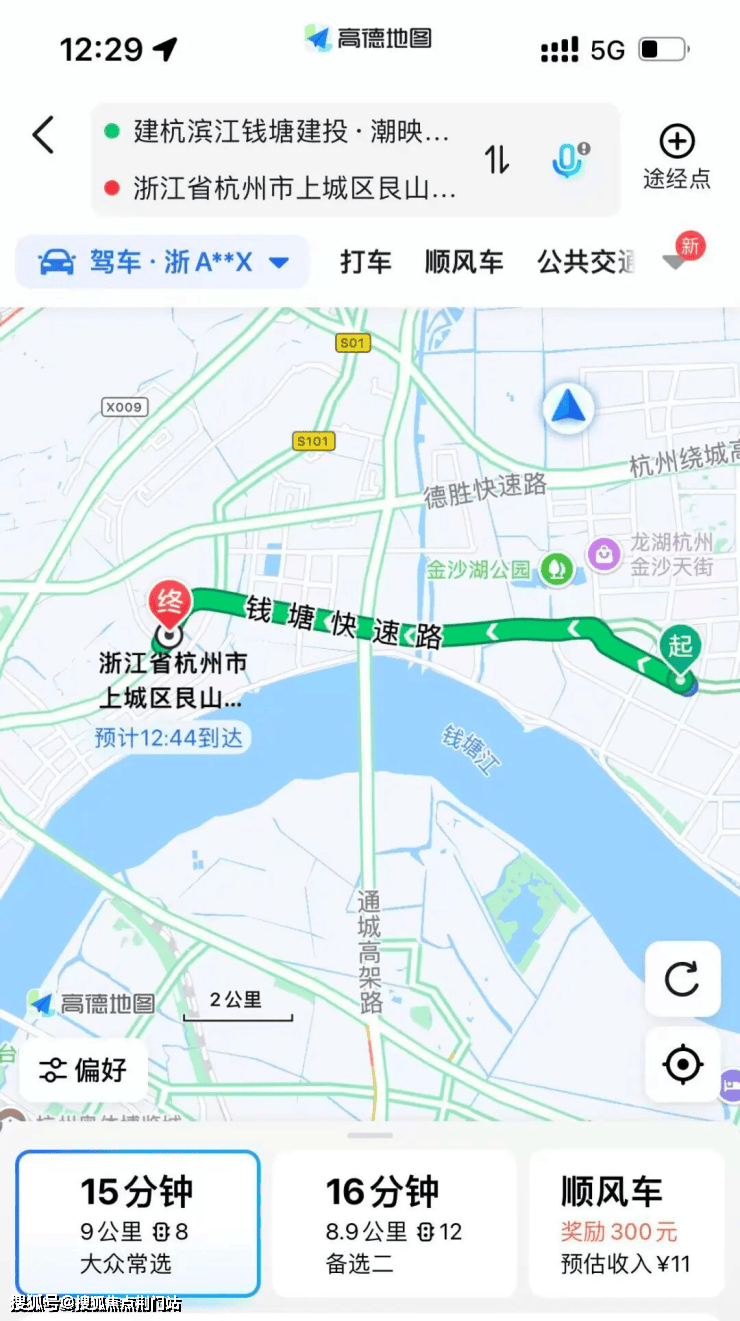This screenshot has height=1321, width=740.
Task: Refresh the route with the circular arrow
Action: 682,979
